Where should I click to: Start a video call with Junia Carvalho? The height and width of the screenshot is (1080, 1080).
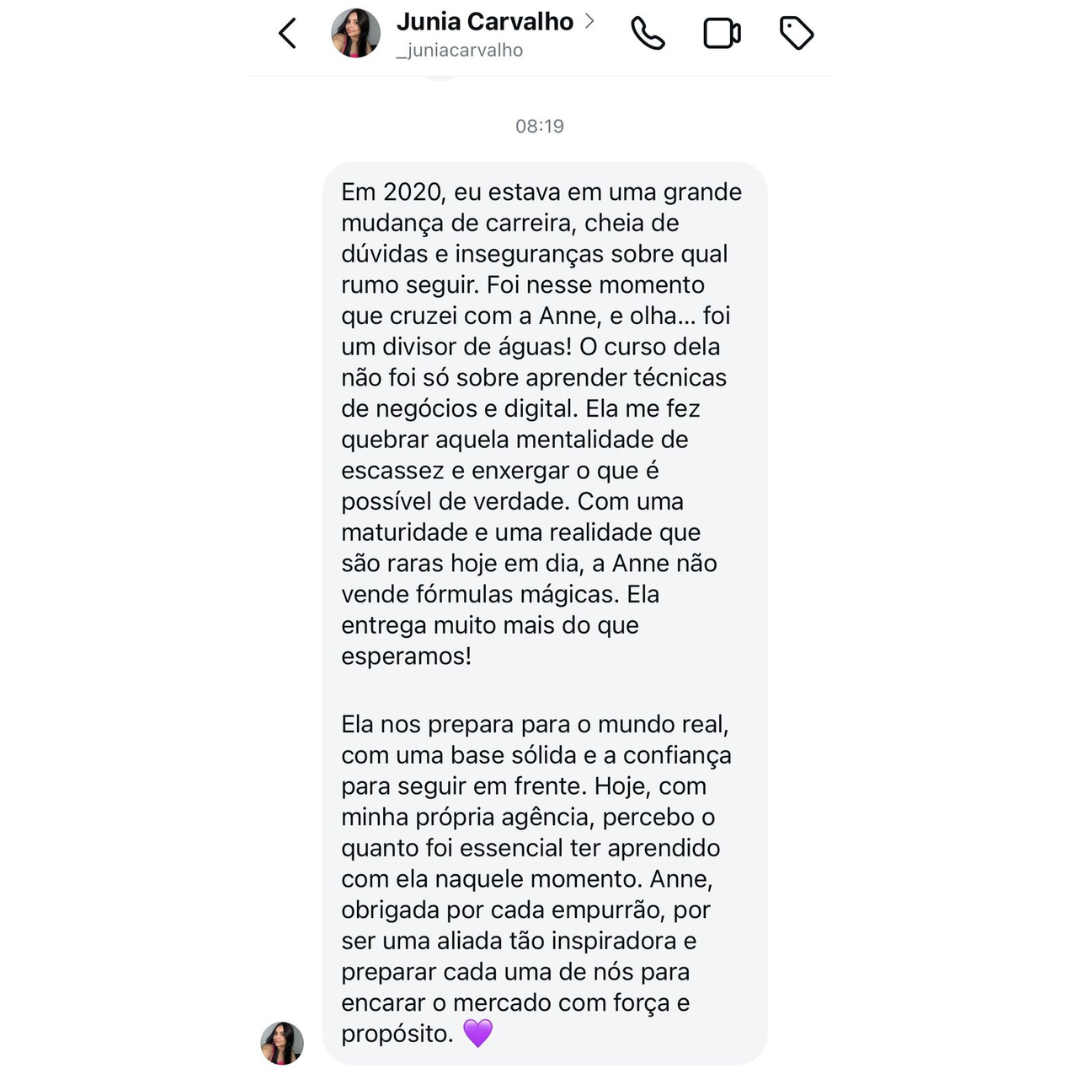click(x=721, y=34)
